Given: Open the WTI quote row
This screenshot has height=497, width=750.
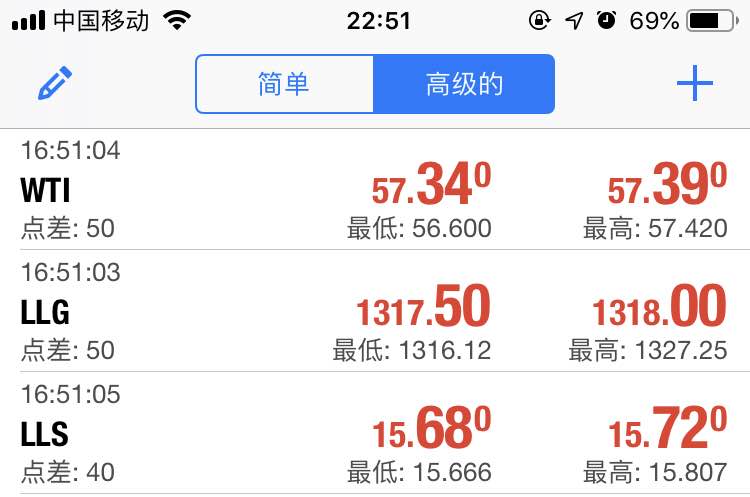Looking at the screenshot, I should coord(375,189).
